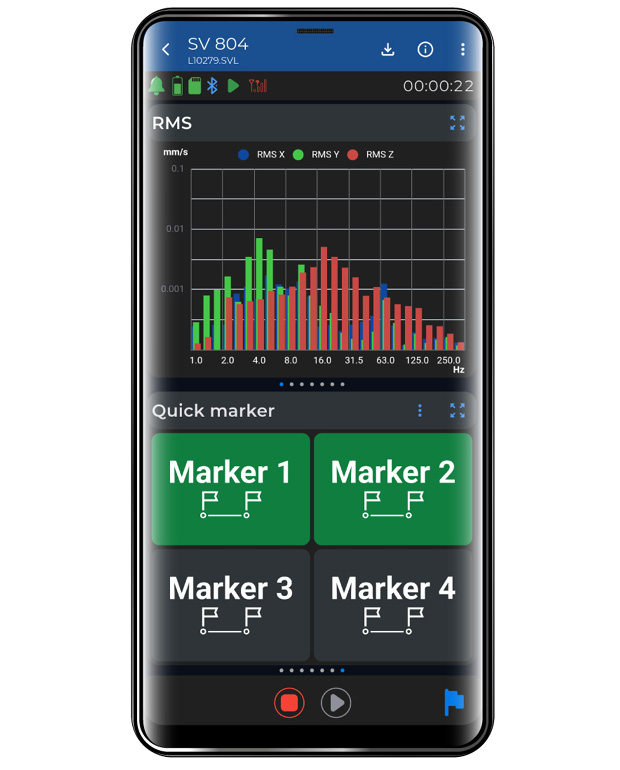Open the top bar overflow menu

462,50
